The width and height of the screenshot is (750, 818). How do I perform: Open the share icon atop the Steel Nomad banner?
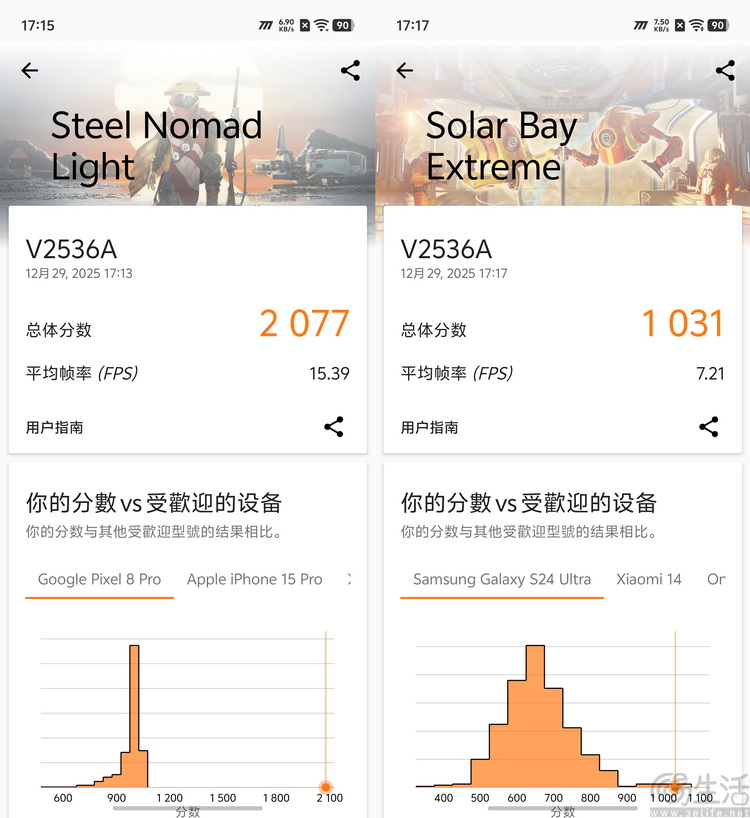[349, 71]
